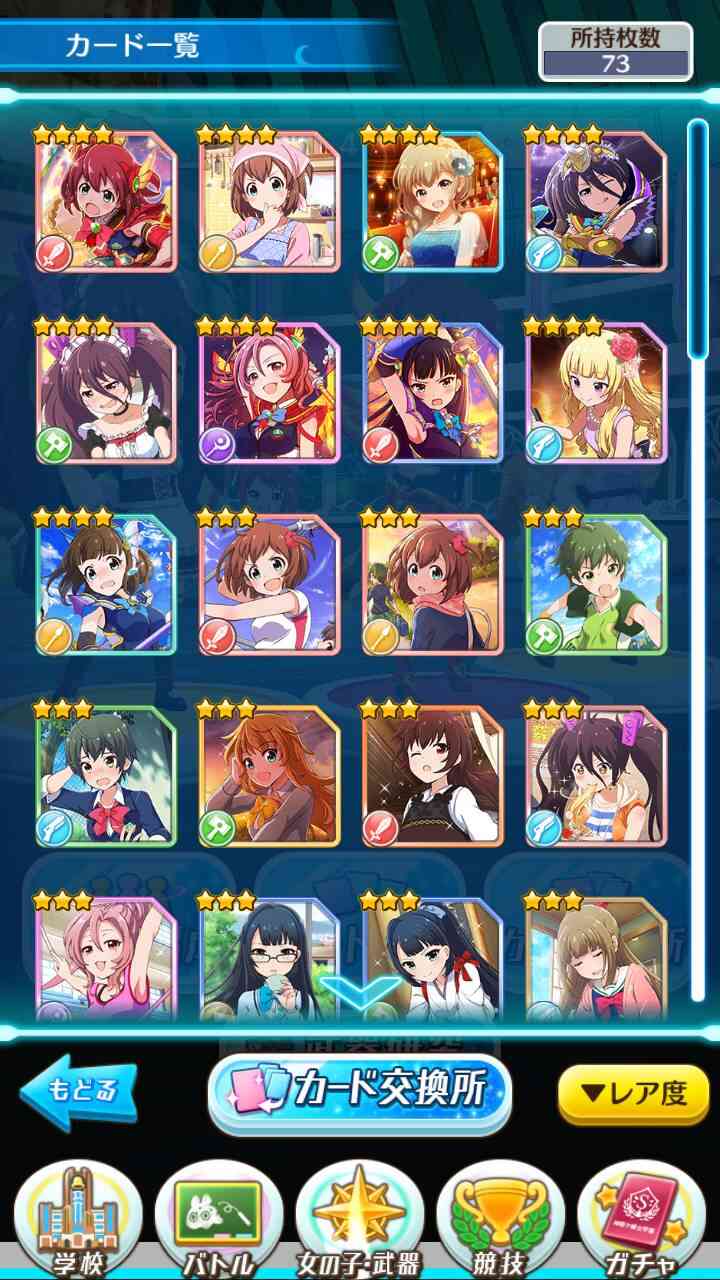Image resolution: width=720 pixels, height=1280 pixels.
Task: Tap the down chevron to show more cards
Action: 360,994
